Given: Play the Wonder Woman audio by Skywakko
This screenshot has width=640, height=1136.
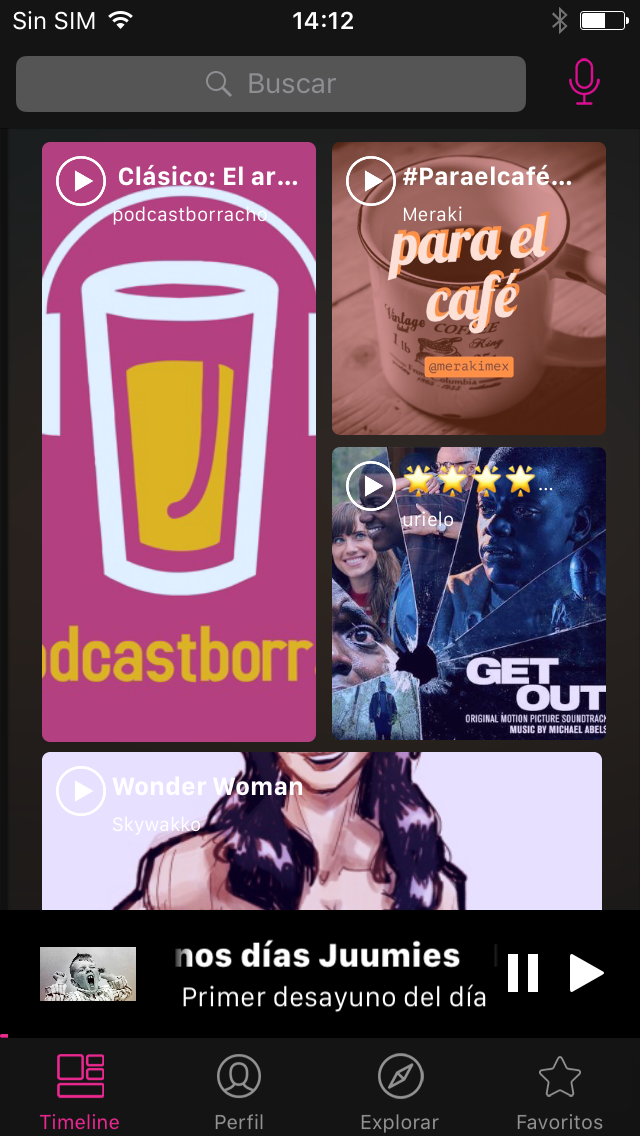Looking at the screenshot, I should click(x=81, y=791).
